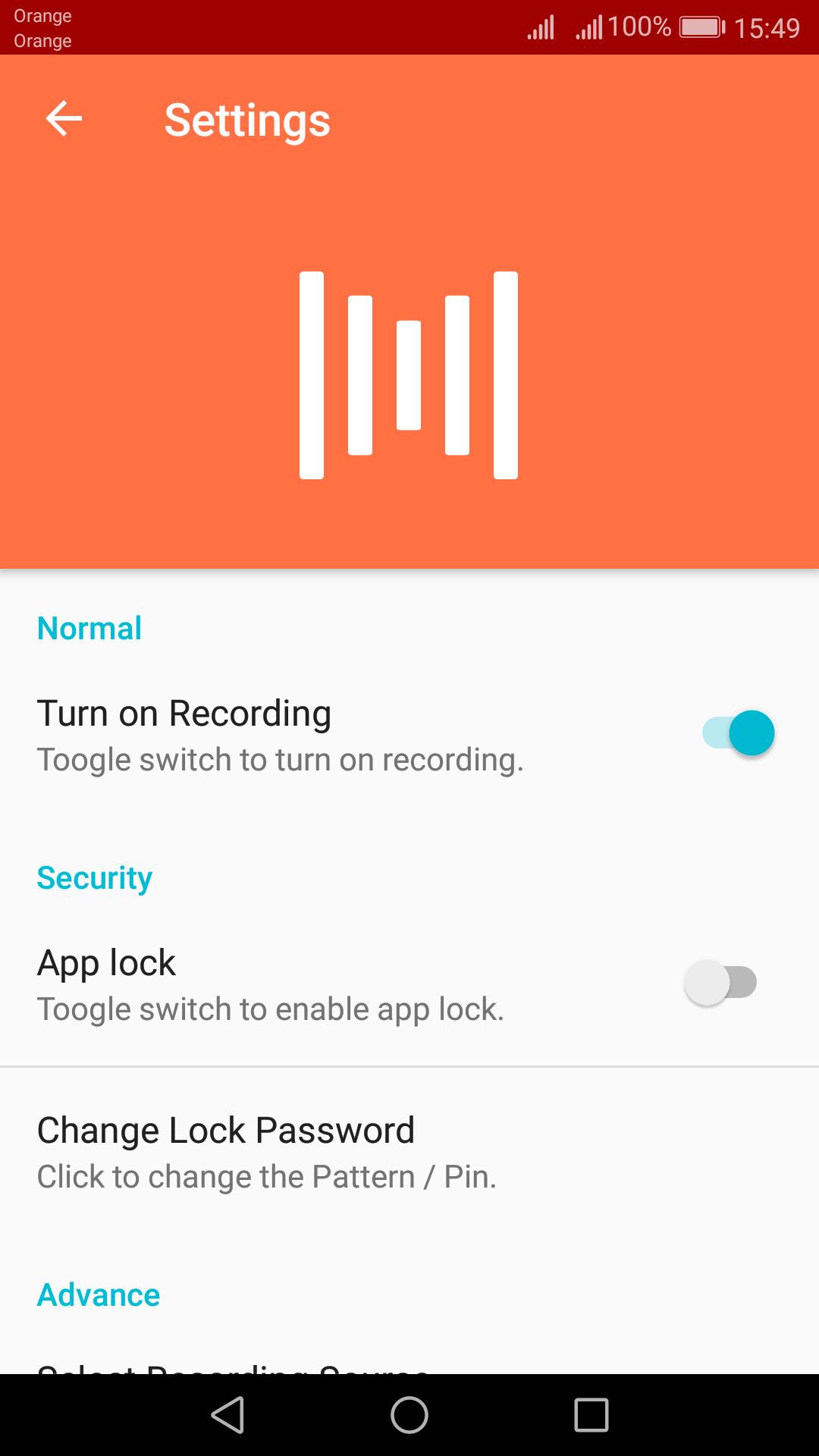This screenshot has height=1456, width=819.
Task: Enable the App lock switch
Action: coord(720,983)
